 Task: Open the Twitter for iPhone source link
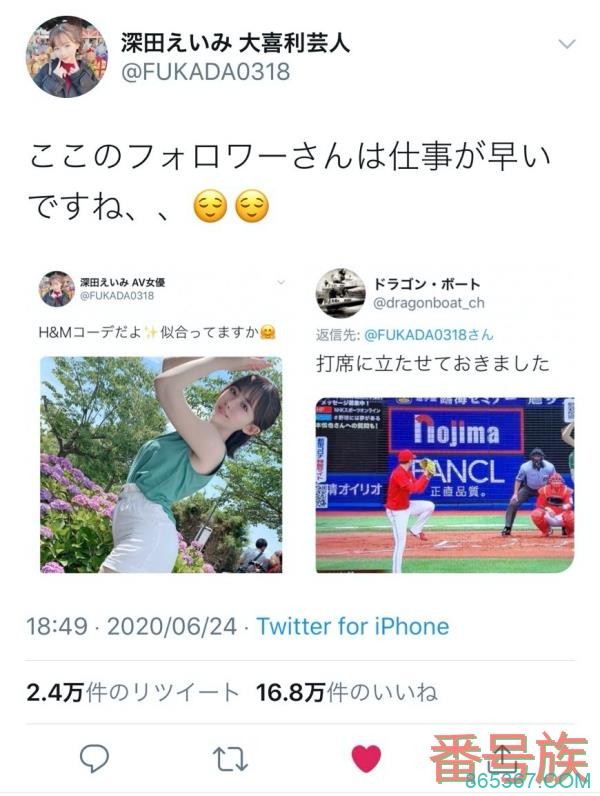click(352, 627)
